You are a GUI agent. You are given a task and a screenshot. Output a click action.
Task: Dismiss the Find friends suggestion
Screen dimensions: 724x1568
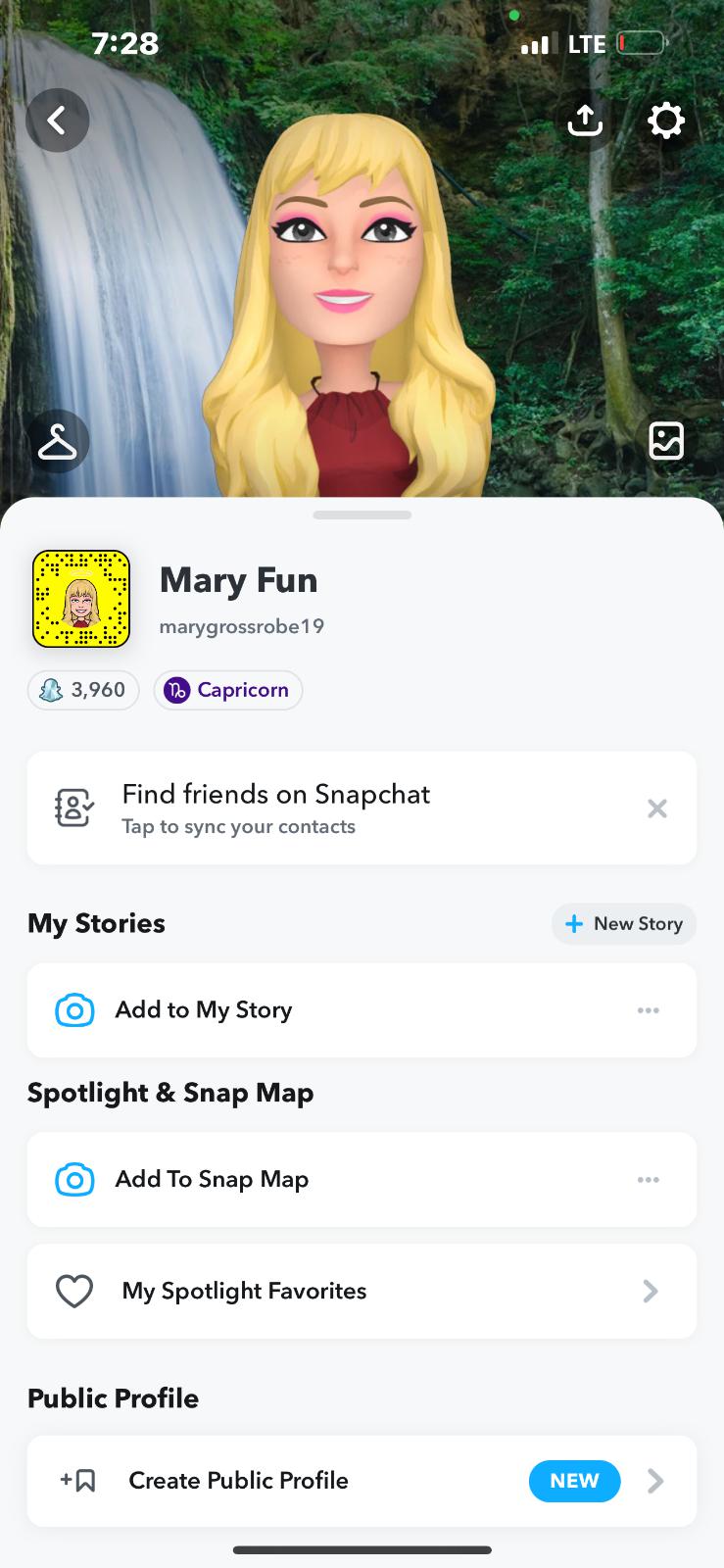pyautogui.click(x=657, y=808)
